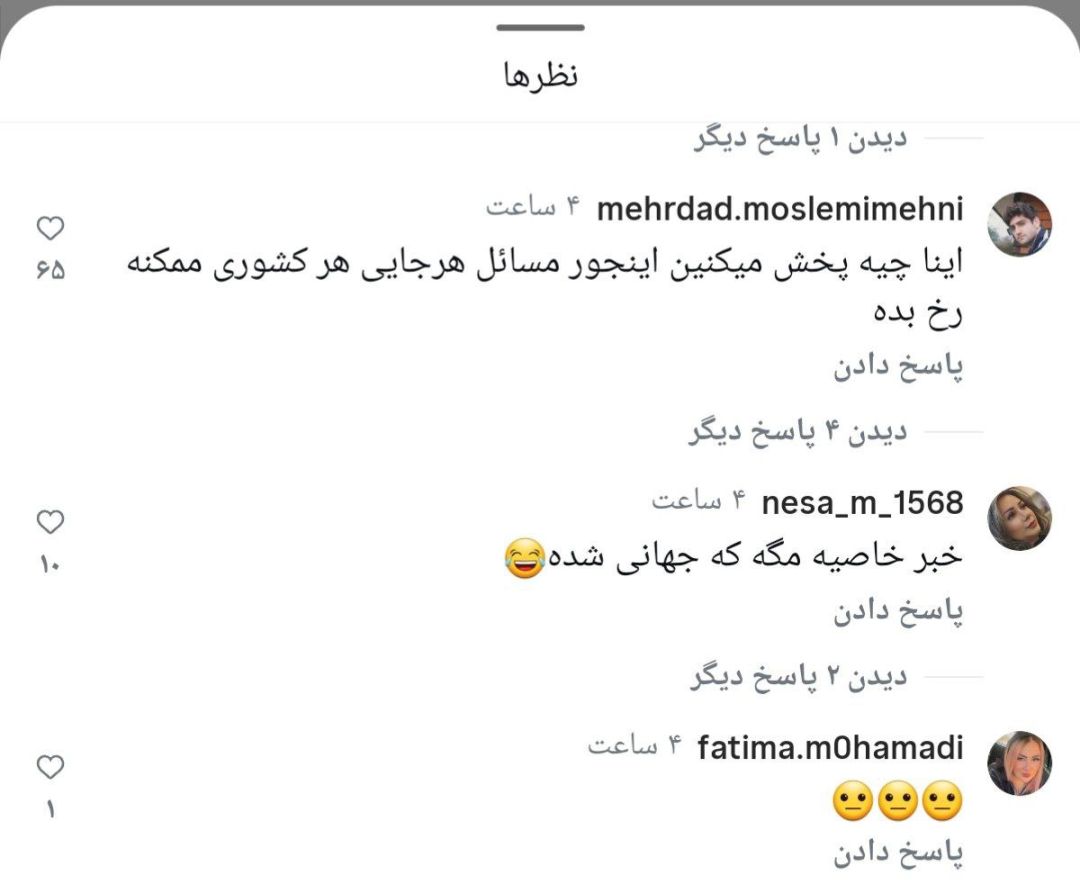Screen dimensions: 1080x884
Task: Expand the 1 other reply link
Action: 800,138
